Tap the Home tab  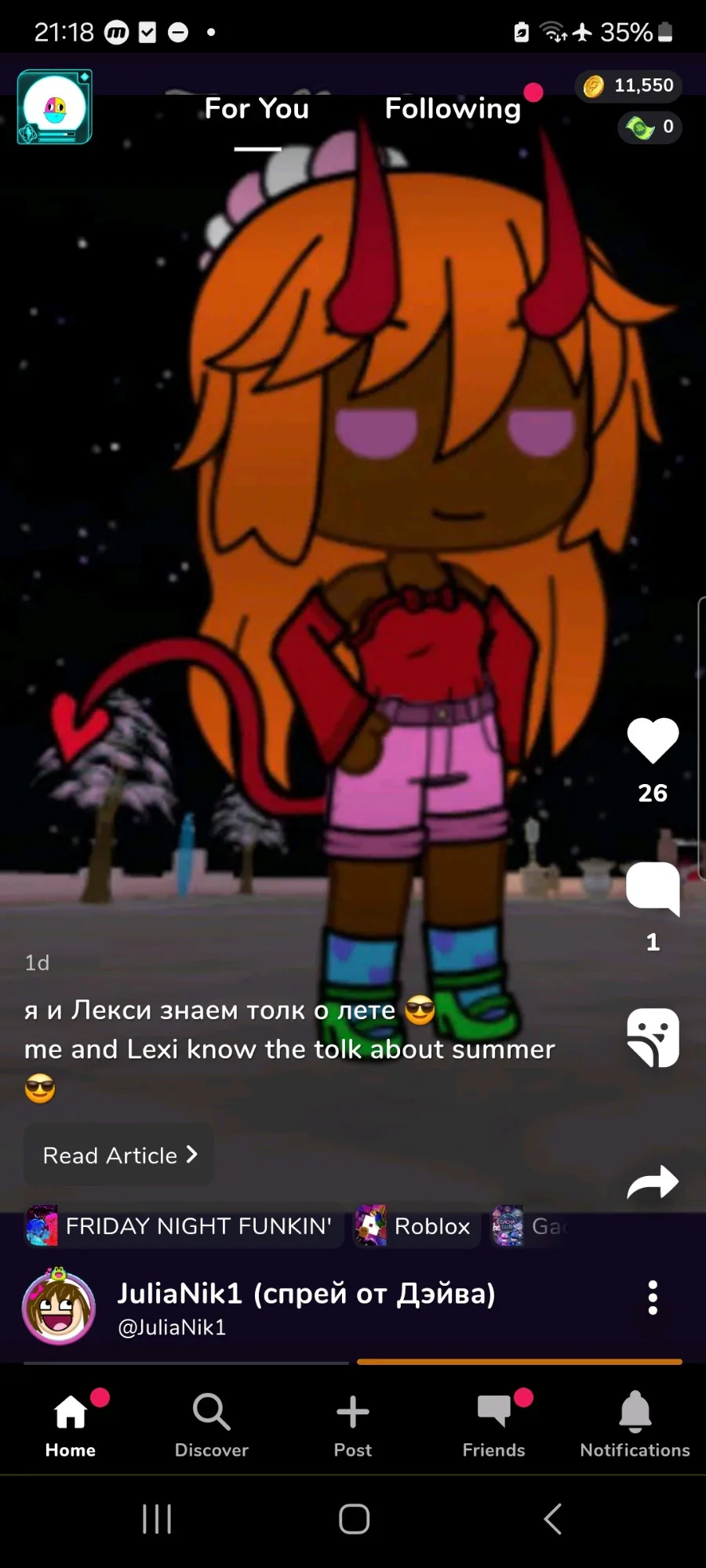point(71,1425)
